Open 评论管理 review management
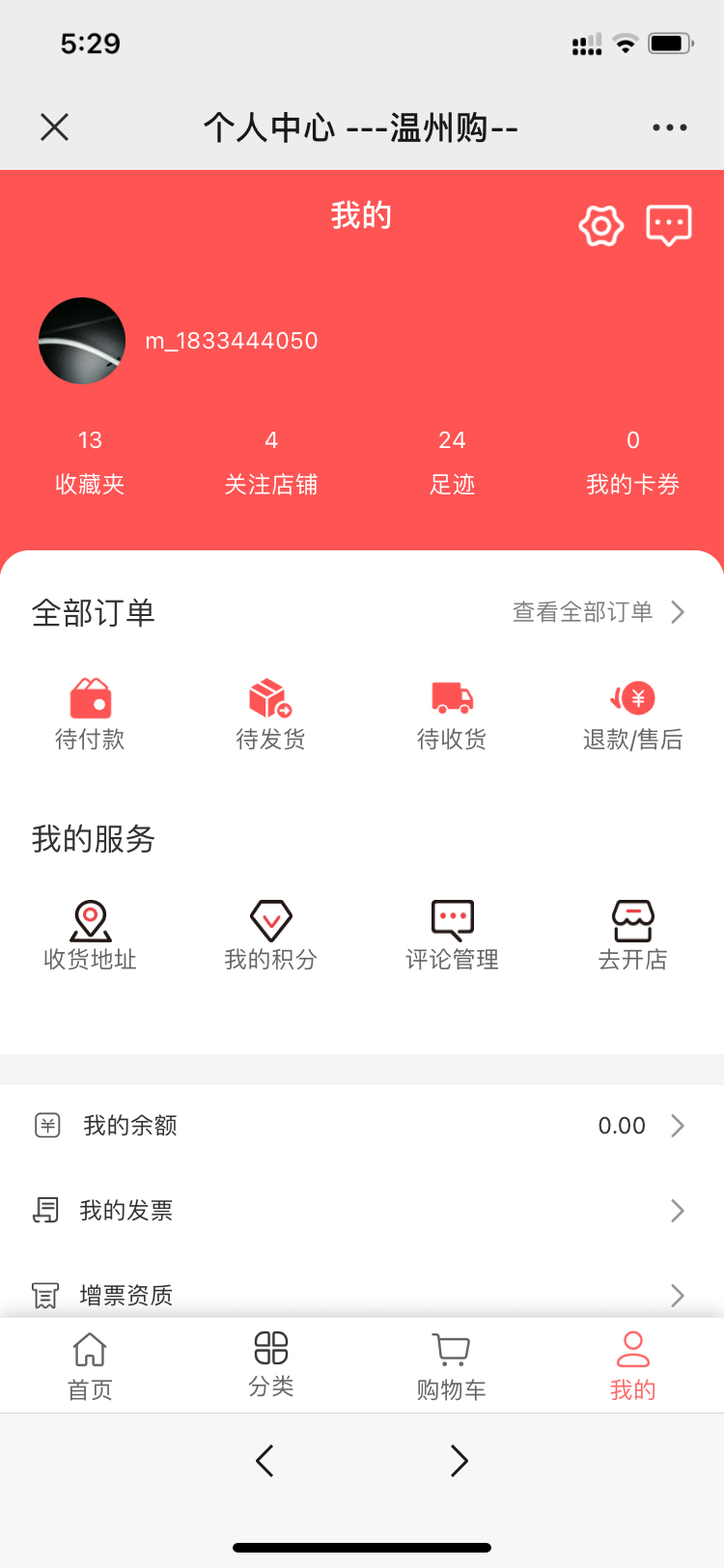Screen dimensions: 724x1568 (x=452, y=935)
